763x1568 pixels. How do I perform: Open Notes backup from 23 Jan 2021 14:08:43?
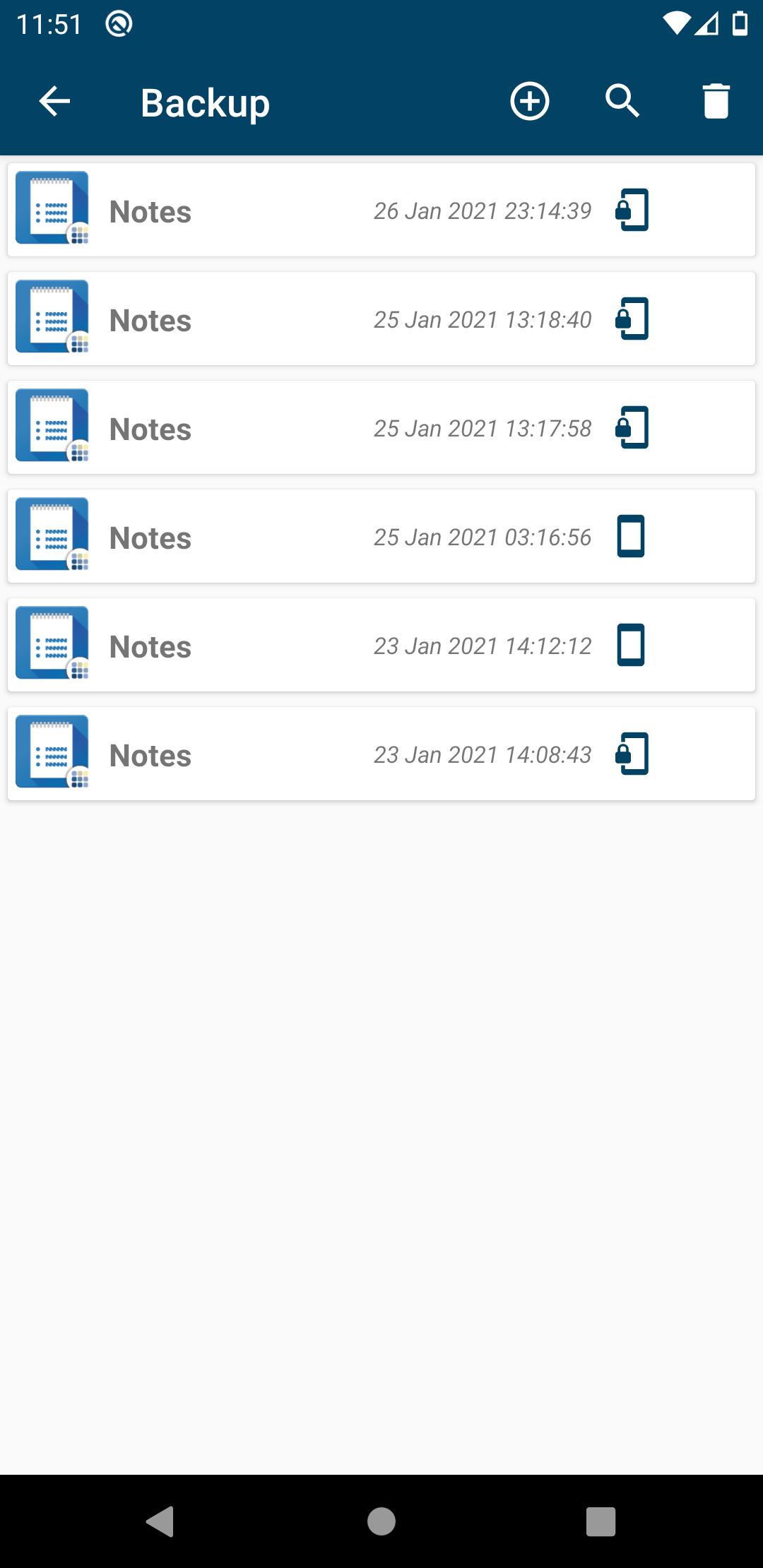tap(381, 754)
